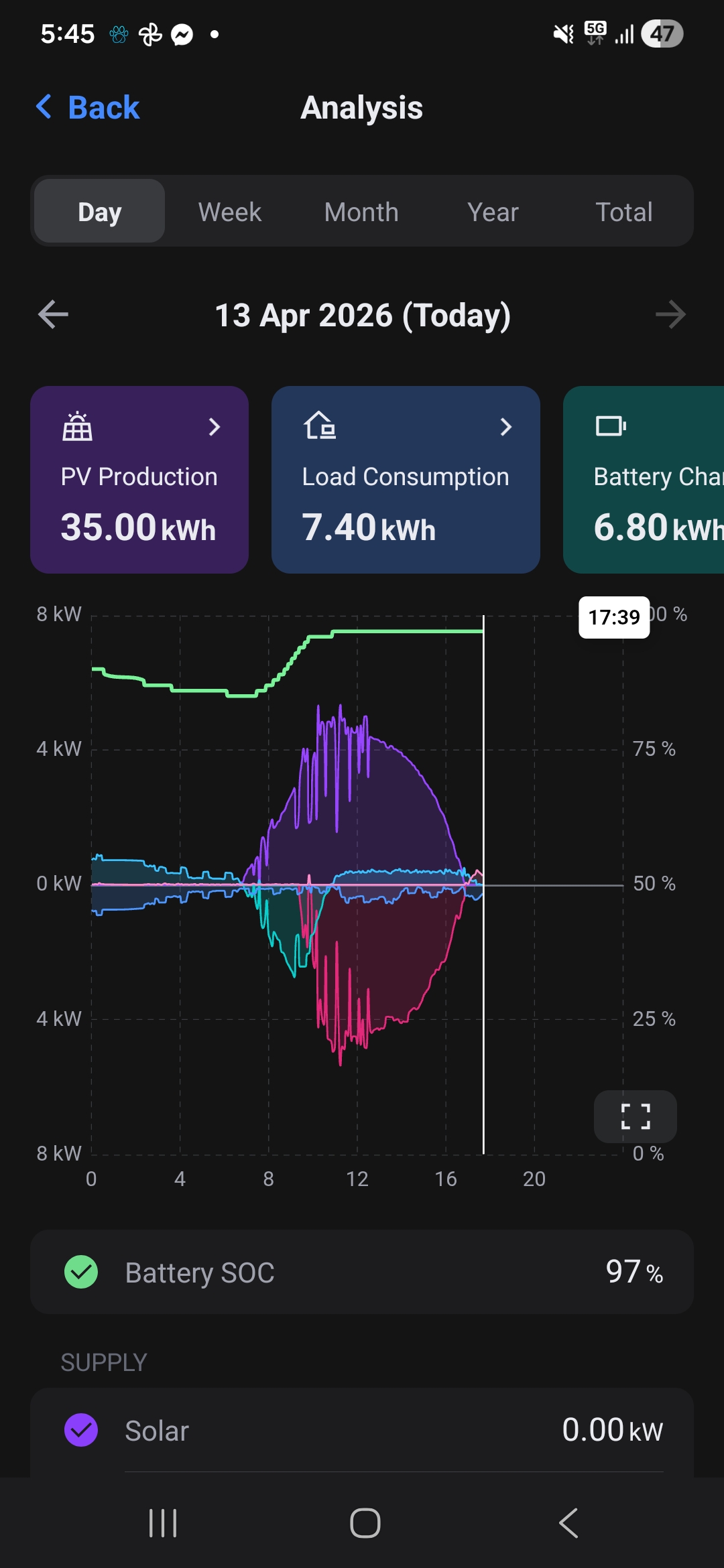Open the Battery Charge card
724x1568 pixels.
[644, 480]
